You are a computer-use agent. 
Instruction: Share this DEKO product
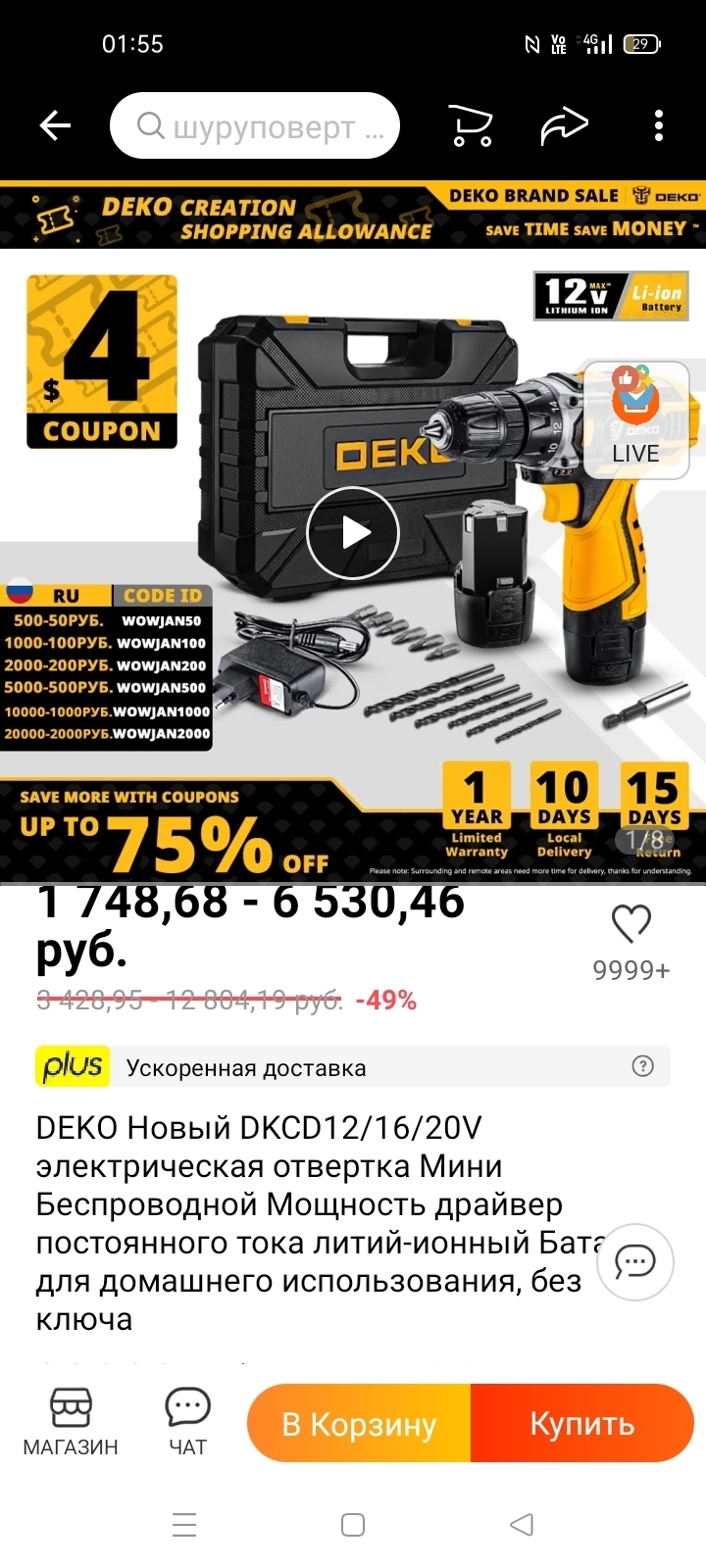point(564,125)
